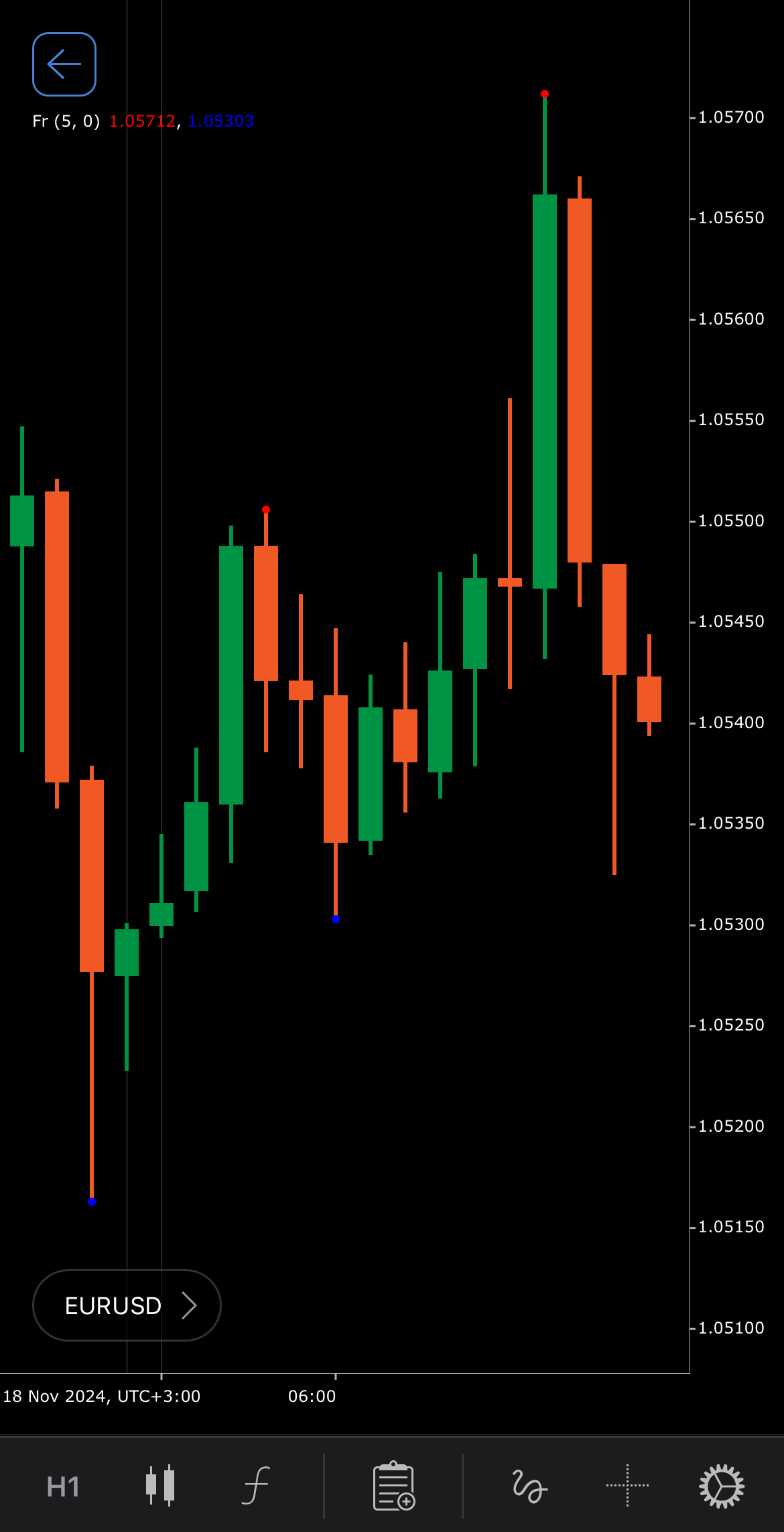Enable the crosshair tool
Image resolution: width=784 pixels, height=1532 pixels.
coord(627,1485)
